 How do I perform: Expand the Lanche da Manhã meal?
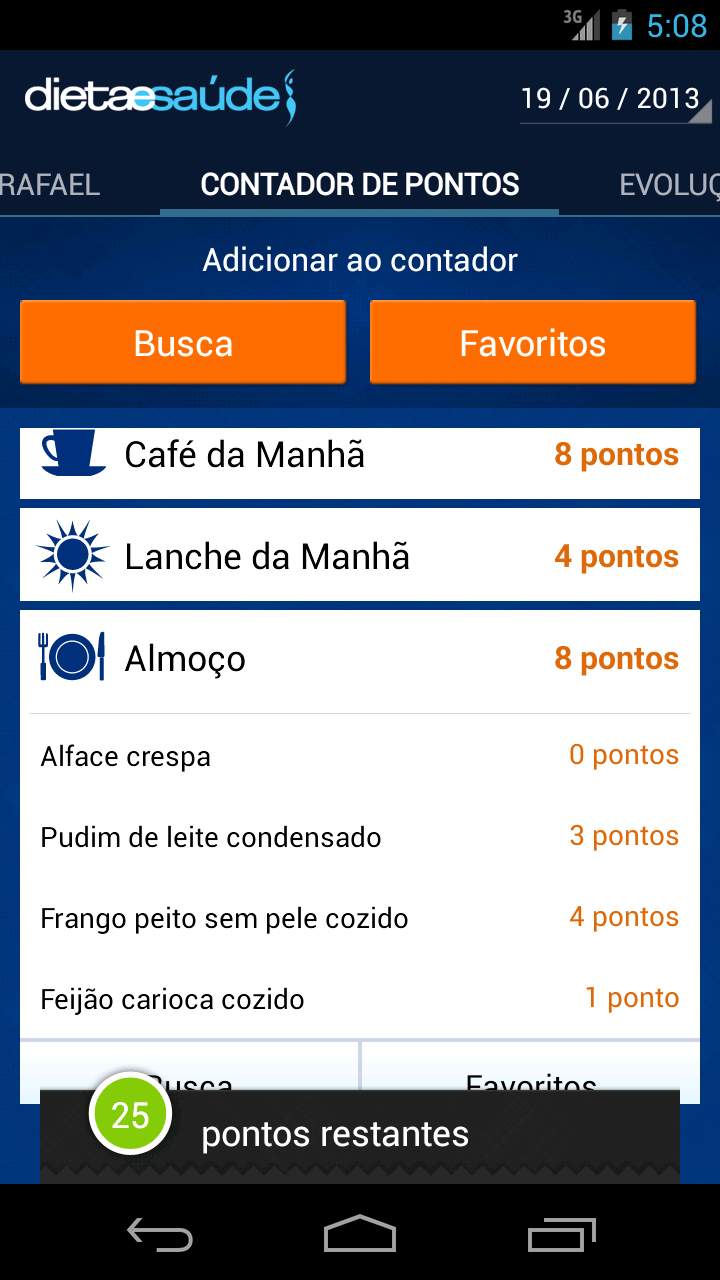[360, 556]
